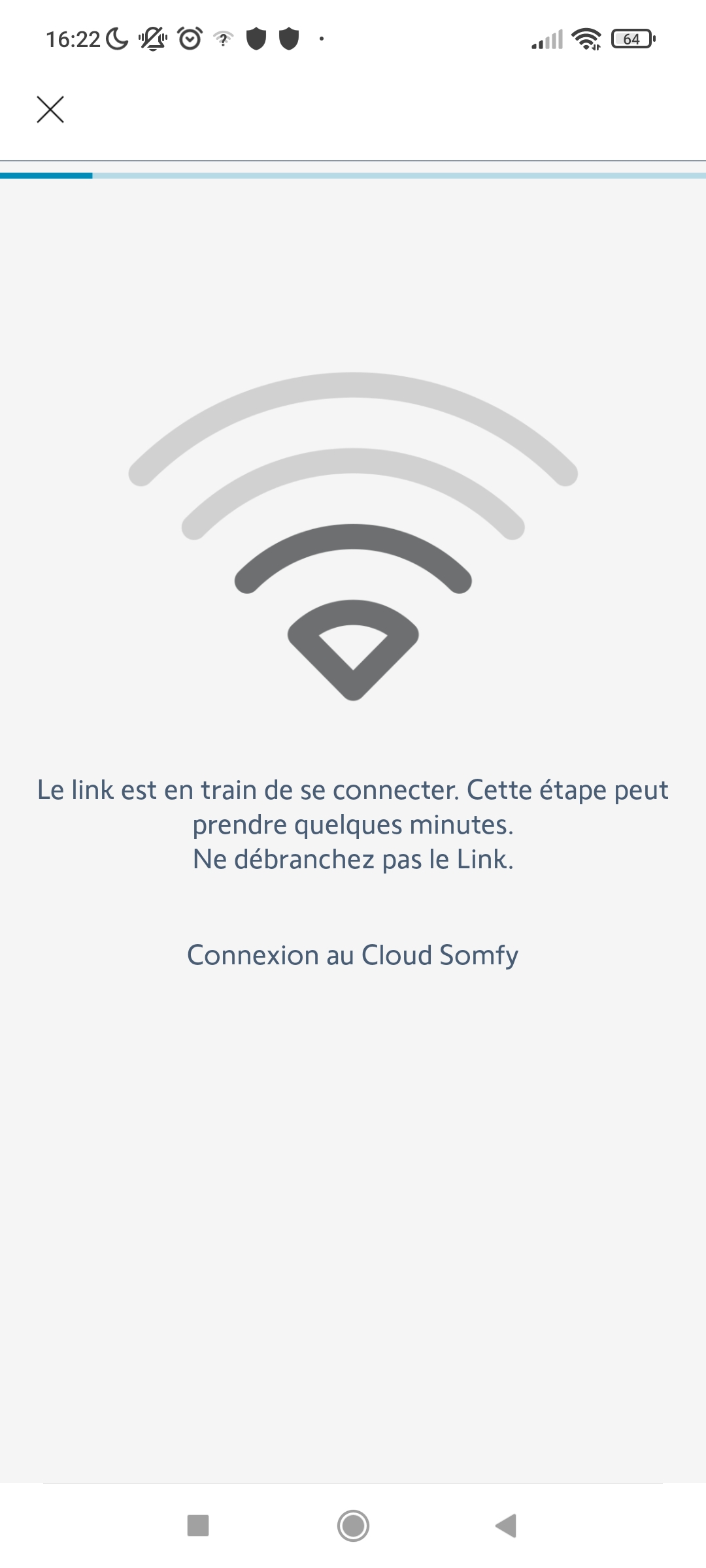Close the Link connection setup screen
The height and width of the screenshot is (1568, 706).
point(50,110)
